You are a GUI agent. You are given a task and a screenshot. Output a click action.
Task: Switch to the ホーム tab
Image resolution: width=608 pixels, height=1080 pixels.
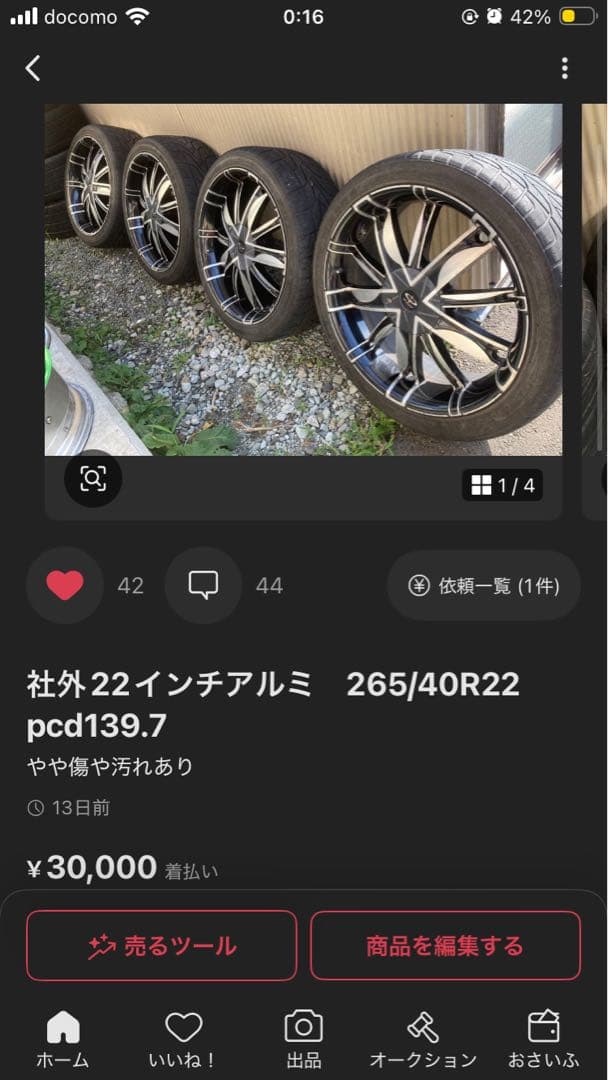tap(63, 1038)
